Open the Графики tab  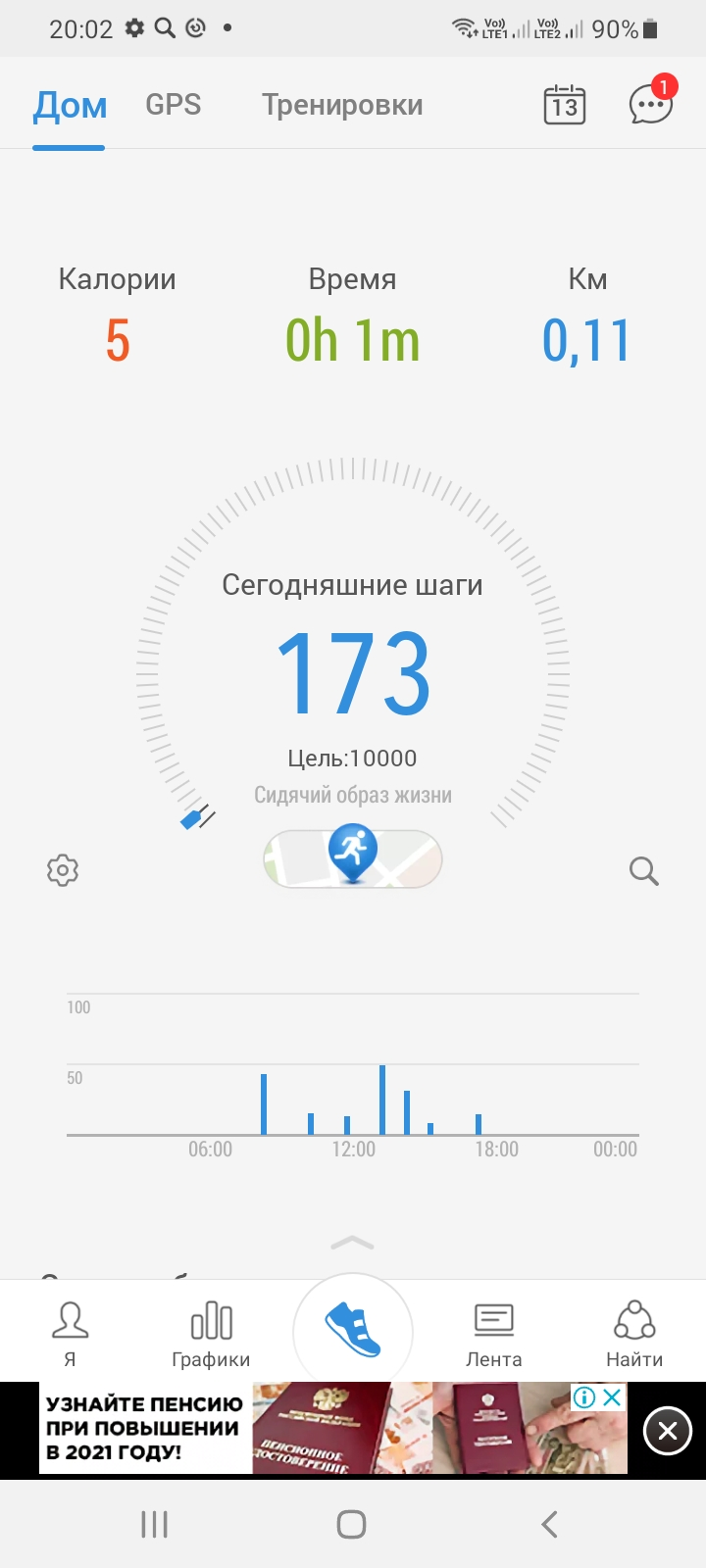coord(211,1333)
